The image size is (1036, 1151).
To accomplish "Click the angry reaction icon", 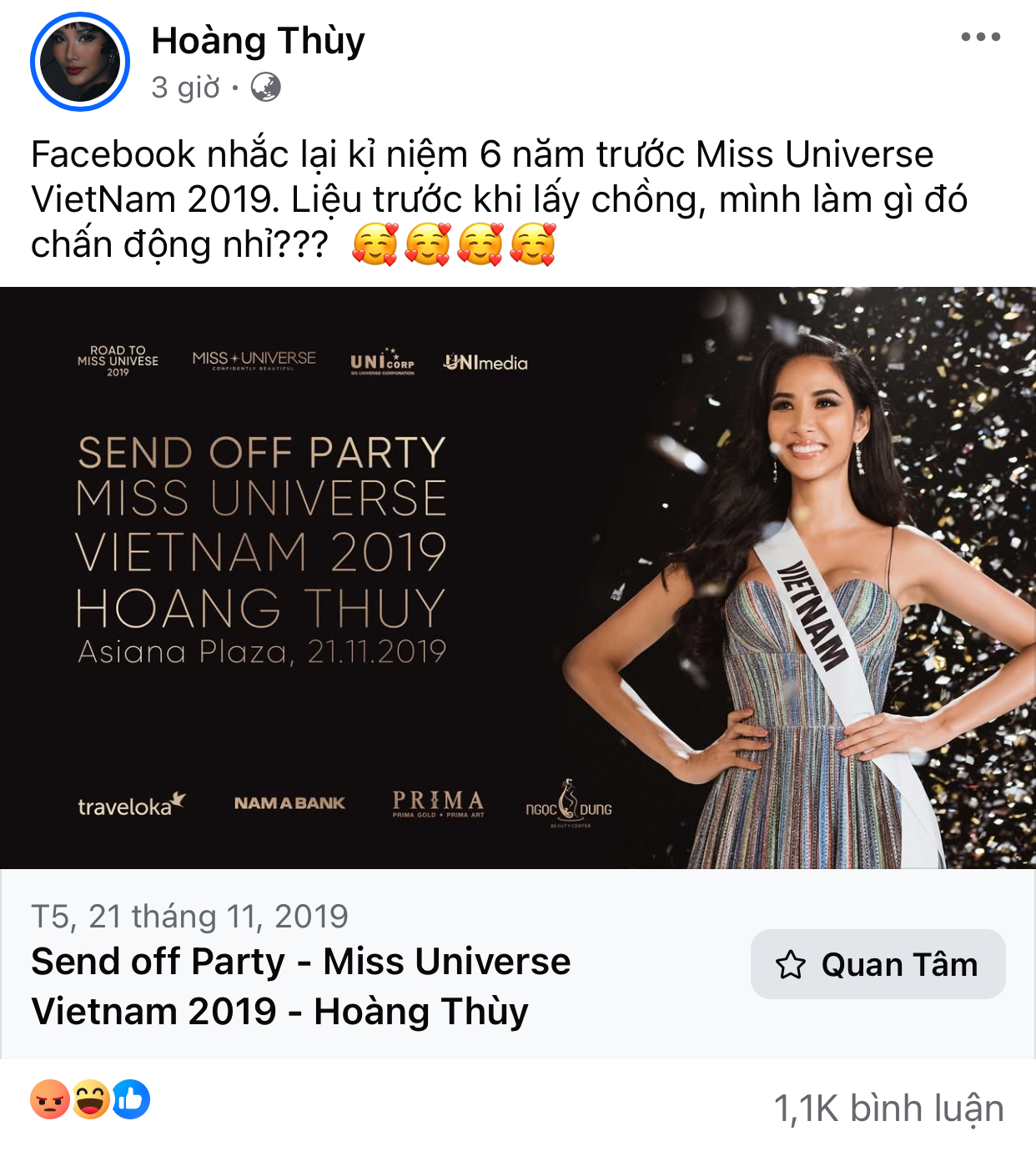I will pos(50,1101).
